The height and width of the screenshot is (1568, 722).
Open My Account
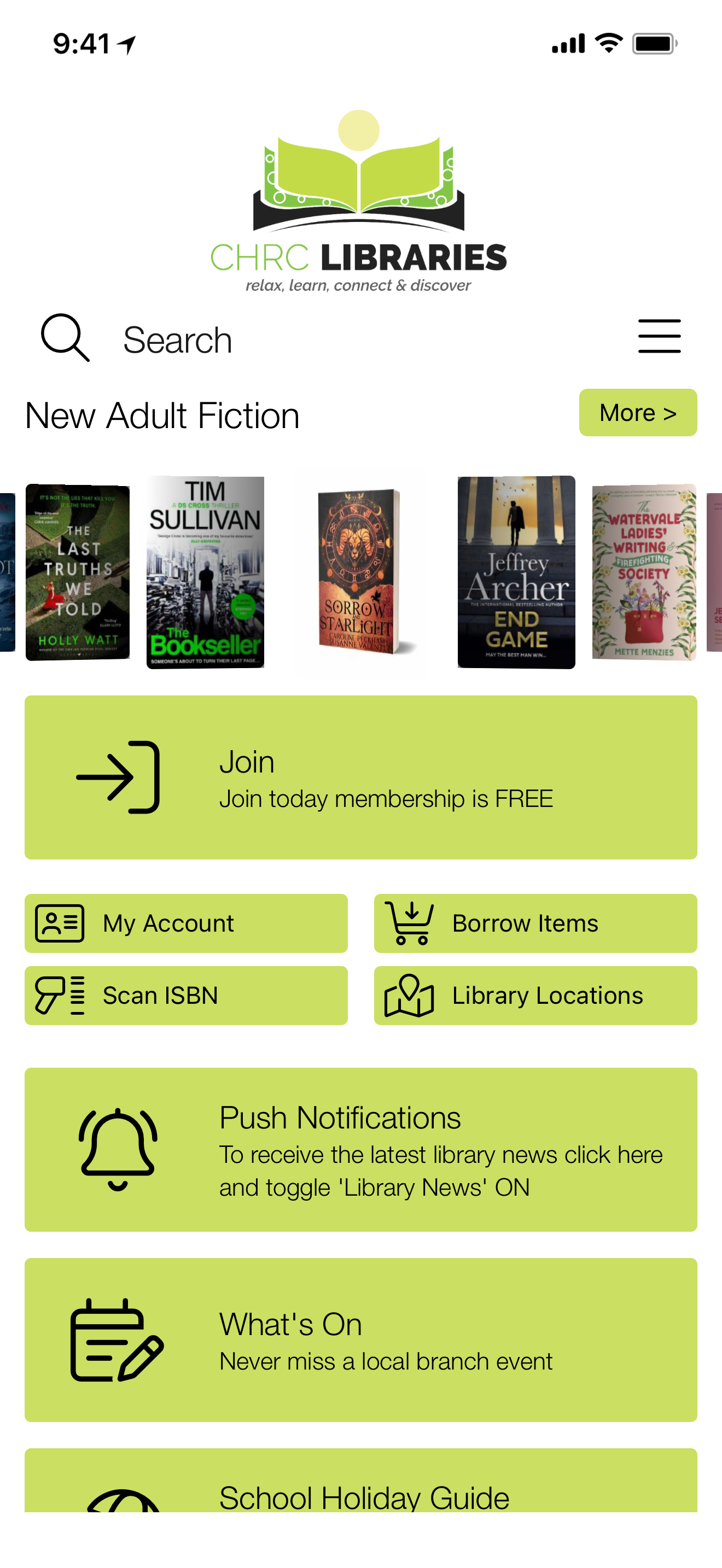pyautogui.click(x=185, y=923)
